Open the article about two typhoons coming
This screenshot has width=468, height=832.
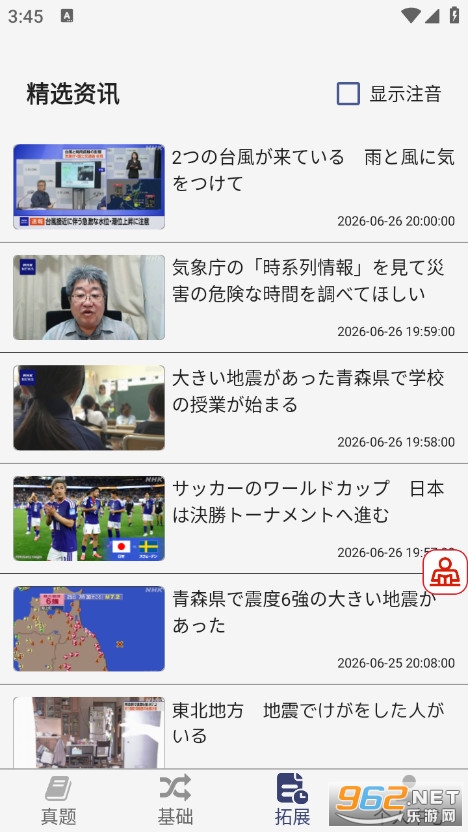[x=234, y=187]
